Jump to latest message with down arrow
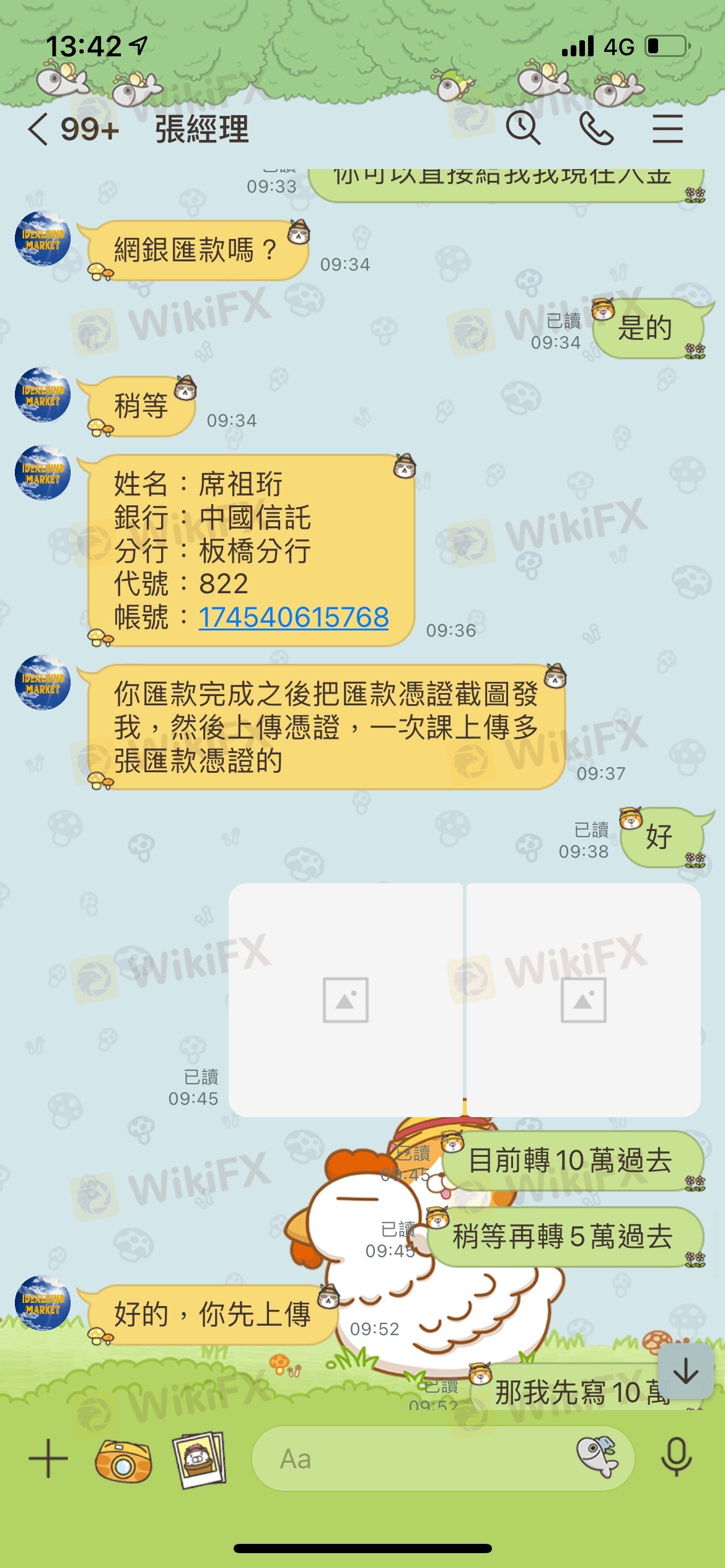The height and width of the screenshot is (1568, 725). [686, 1372]
